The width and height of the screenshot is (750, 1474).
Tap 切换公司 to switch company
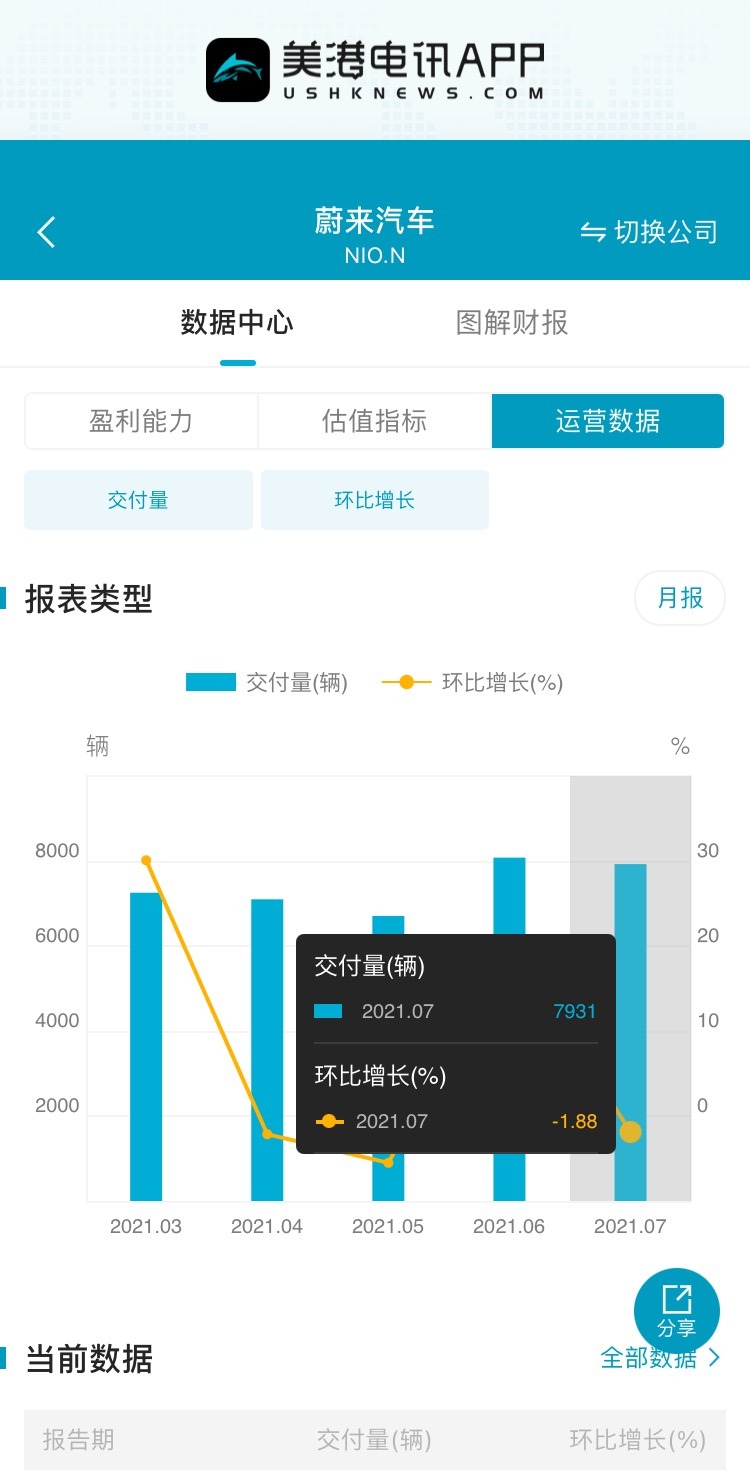(649, 232)
